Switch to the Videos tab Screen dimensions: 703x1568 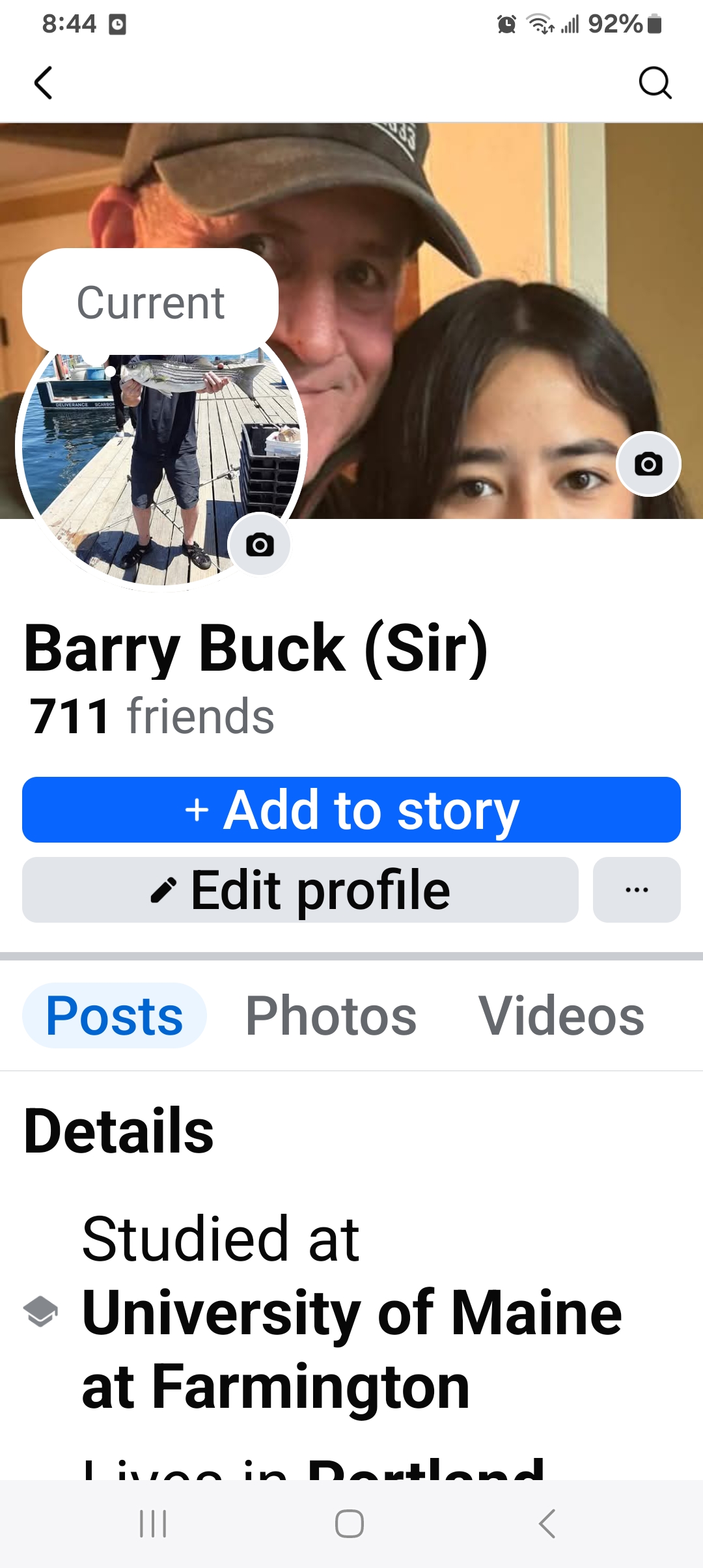click(x=561, y=1016)
